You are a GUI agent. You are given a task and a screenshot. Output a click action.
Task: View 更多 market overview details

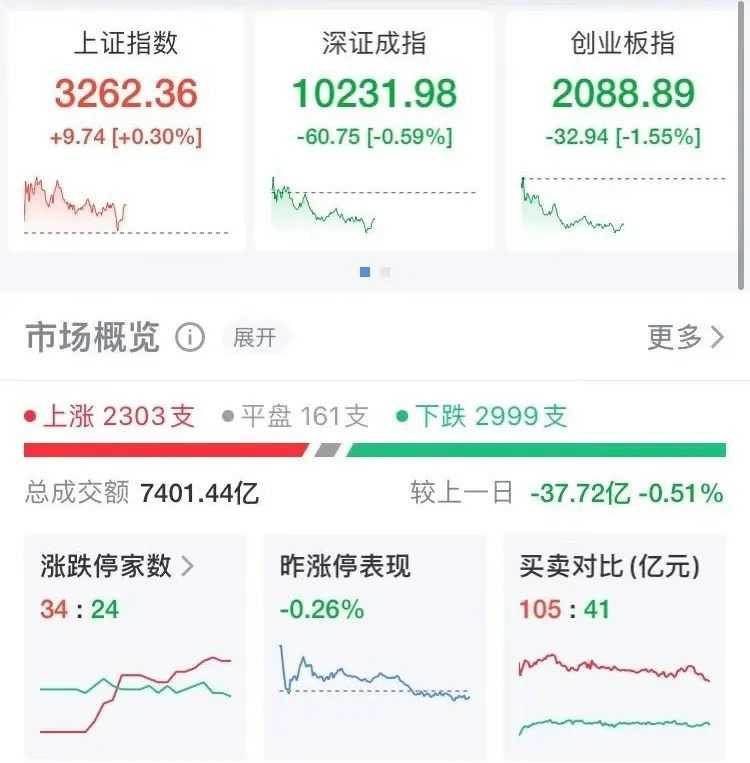coord(685,338)
